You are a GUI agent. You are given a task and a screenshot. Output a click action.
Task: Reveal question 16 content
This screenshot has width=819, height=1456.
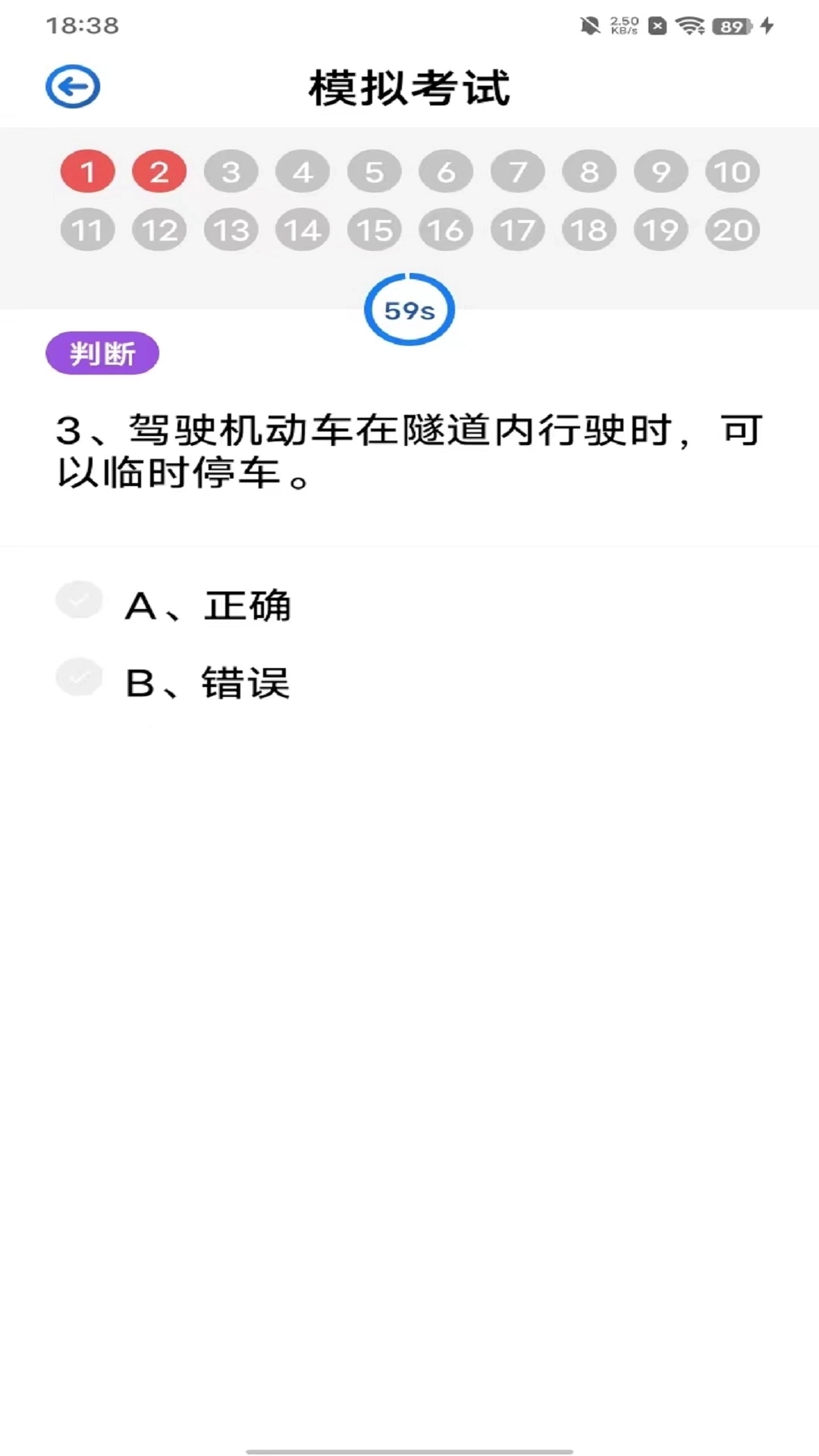click(x=445, y=229)
